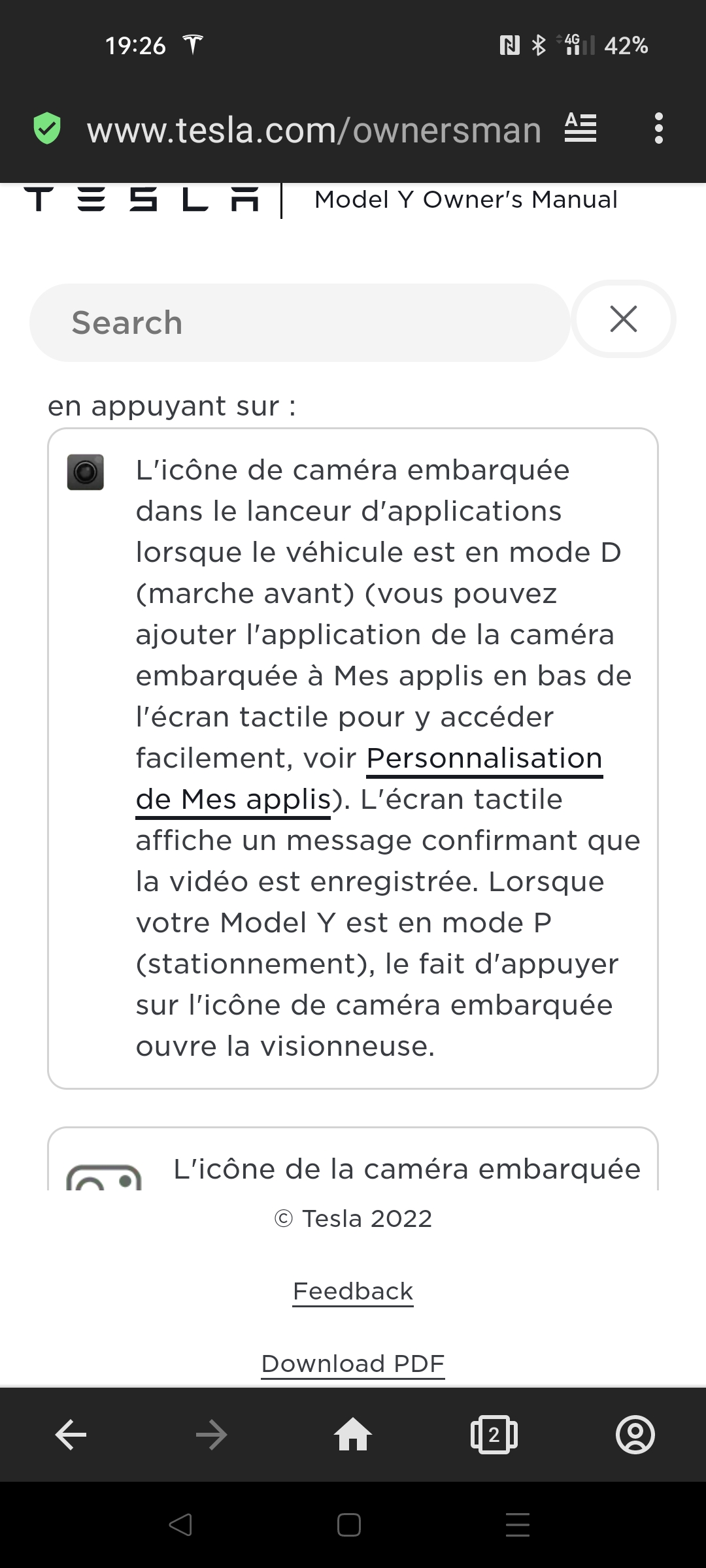Open the browser overflow menu
The height and width of the screenshot is (1568, 706).
(x=658, y=128)
